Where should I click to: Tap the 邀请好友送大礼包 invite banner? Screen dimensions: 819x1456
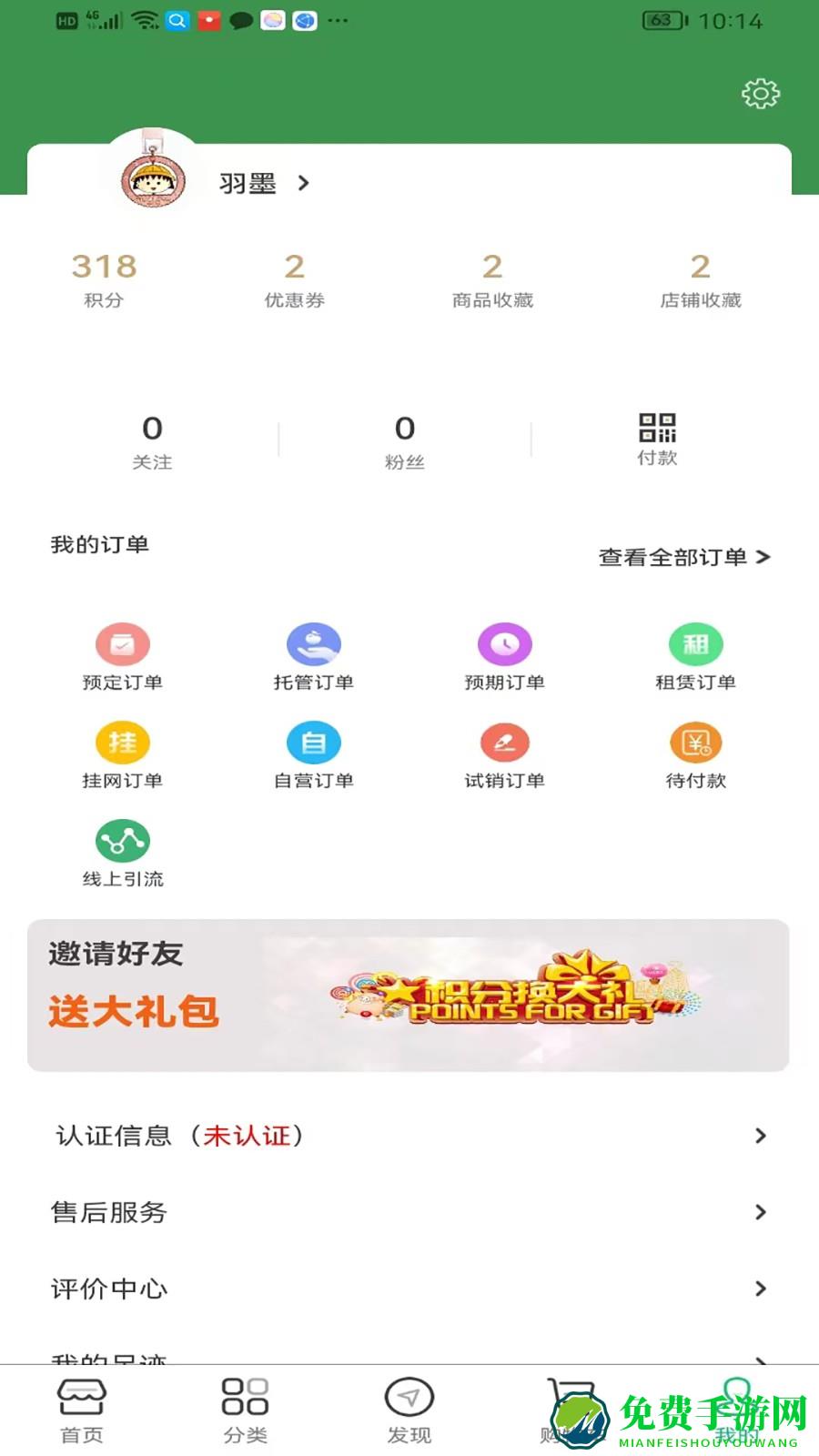pyautogui.click(x=408, y=996)
